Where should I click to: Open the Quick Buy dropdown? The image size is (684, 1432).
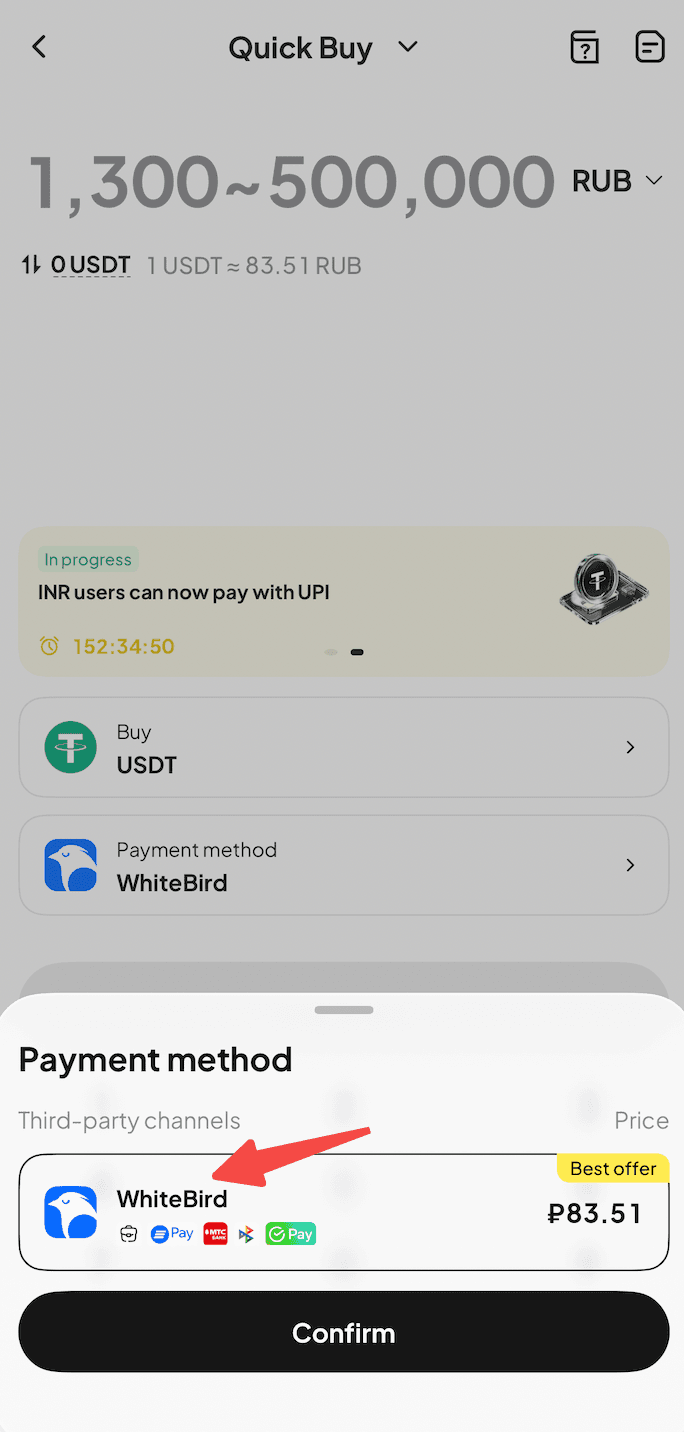point(323,47)
